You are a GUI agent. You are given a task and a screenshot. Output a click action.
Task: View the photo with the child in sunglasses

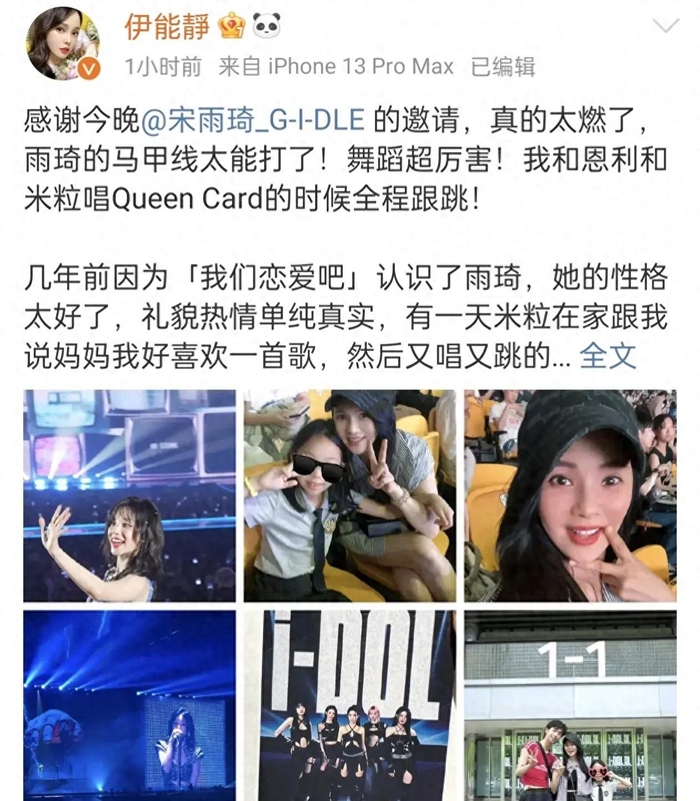(349, 495)
